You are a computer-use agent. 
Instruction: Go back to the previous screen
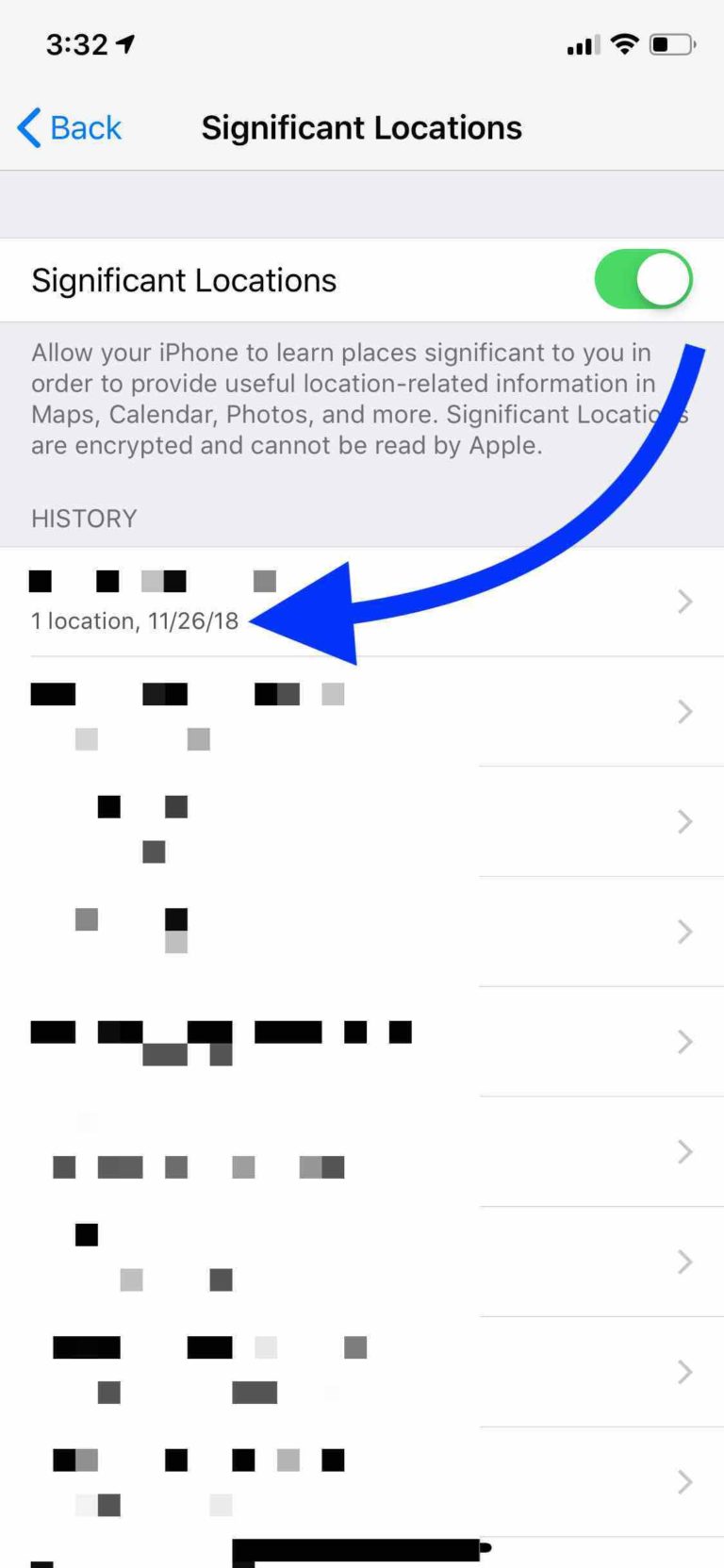[70, 127]
